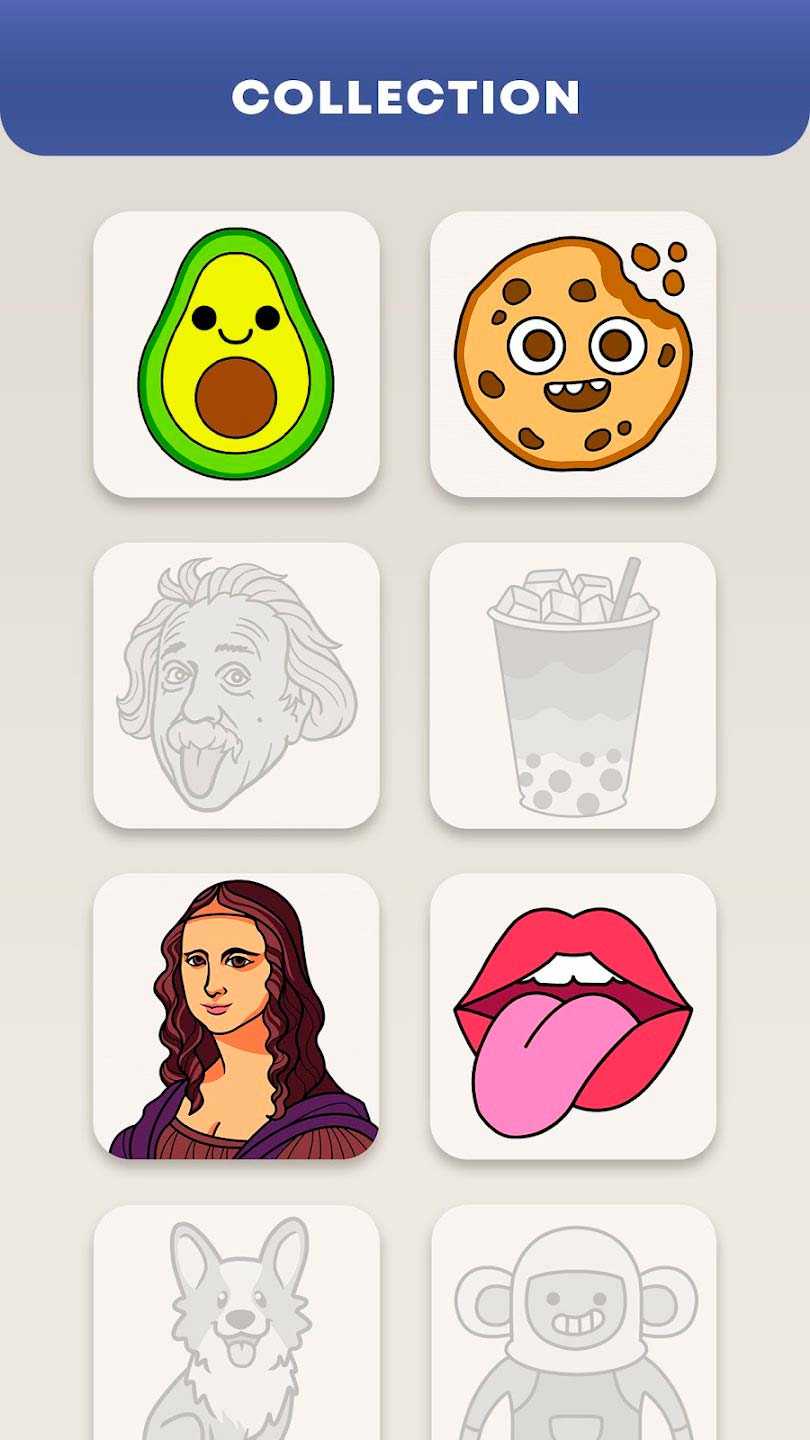This screenshot has height=1440, width=810.
Task: Choose the uncolored bubble tea cup
Action: (x=573, y=685)
